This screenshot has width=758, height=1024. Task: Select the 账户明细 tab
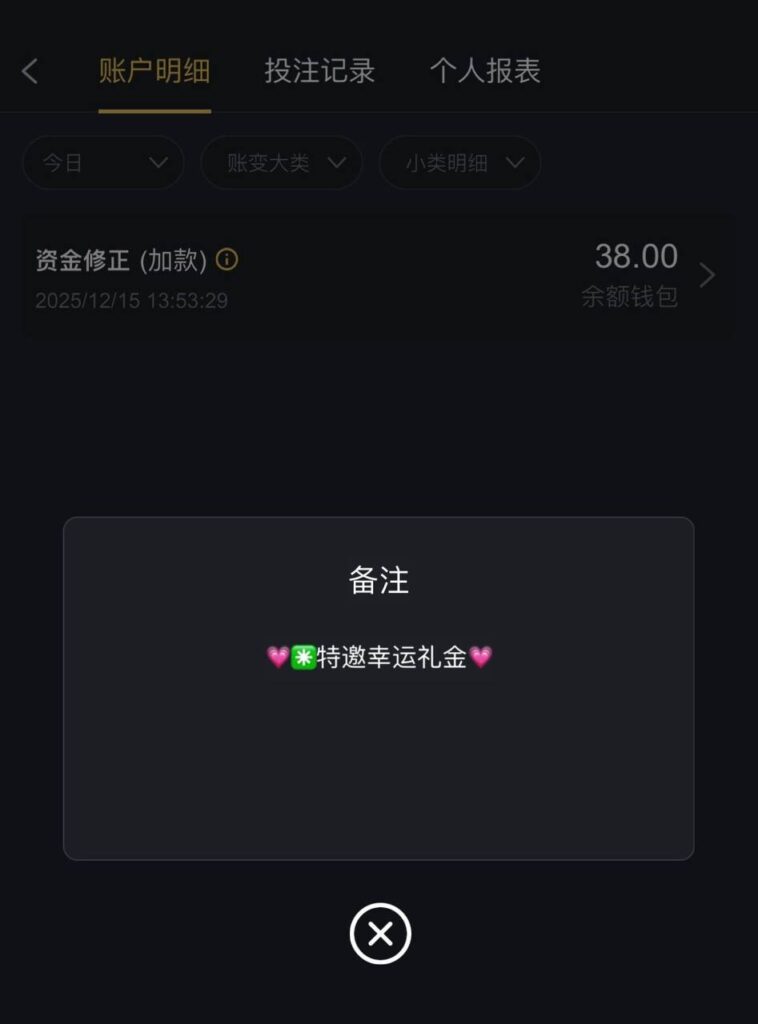point(153,70)
